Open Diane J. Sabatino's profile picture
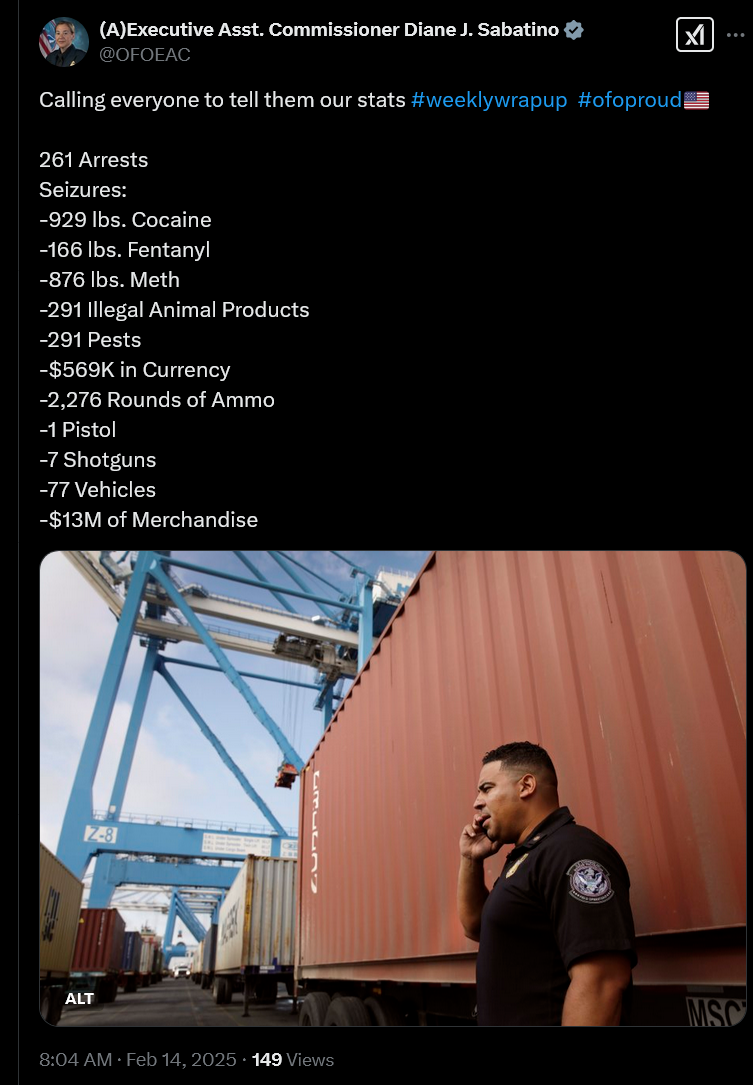This screenshot has height=1085, width=753. pos(63,43)
